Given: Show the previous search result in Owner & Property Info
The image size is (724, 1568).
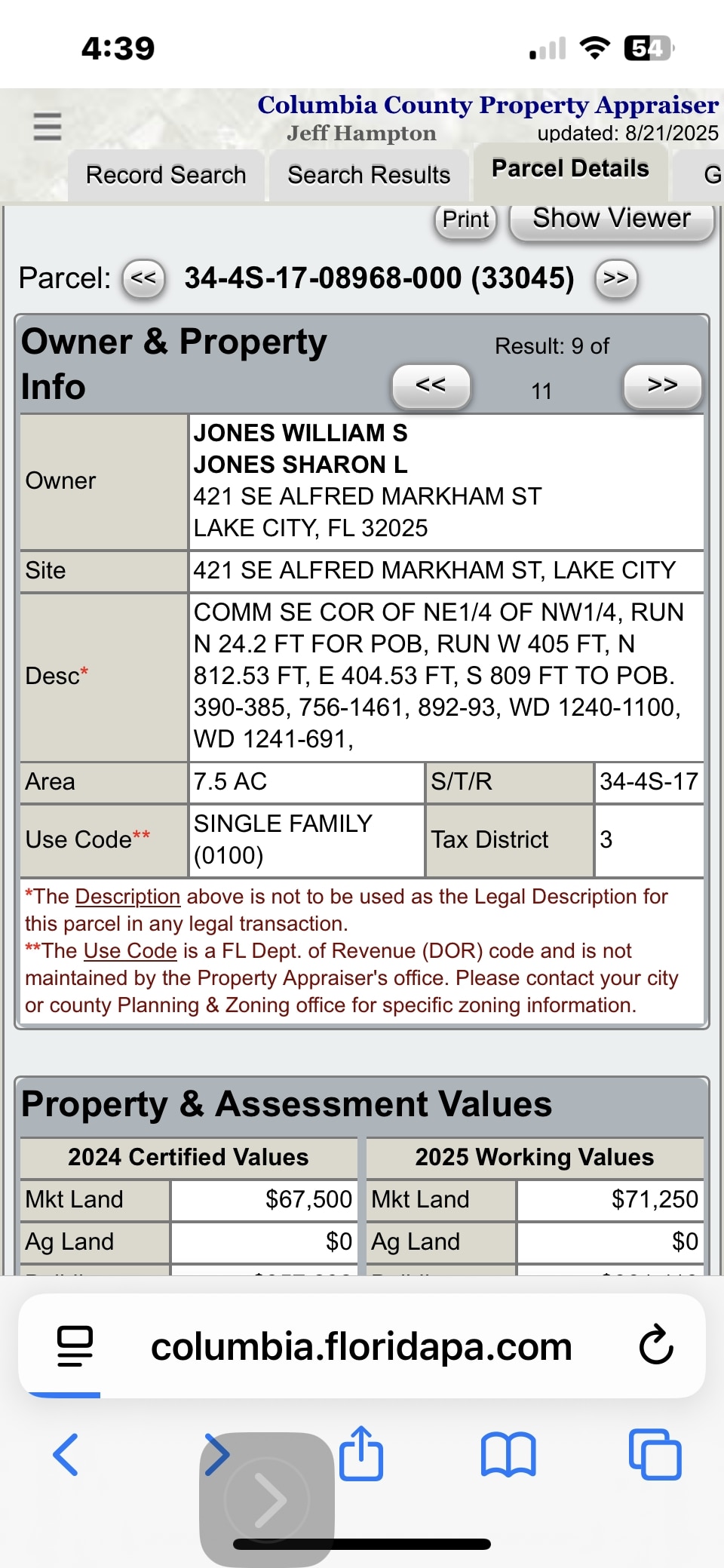Looking at the screenshot, I should [431, 385].
